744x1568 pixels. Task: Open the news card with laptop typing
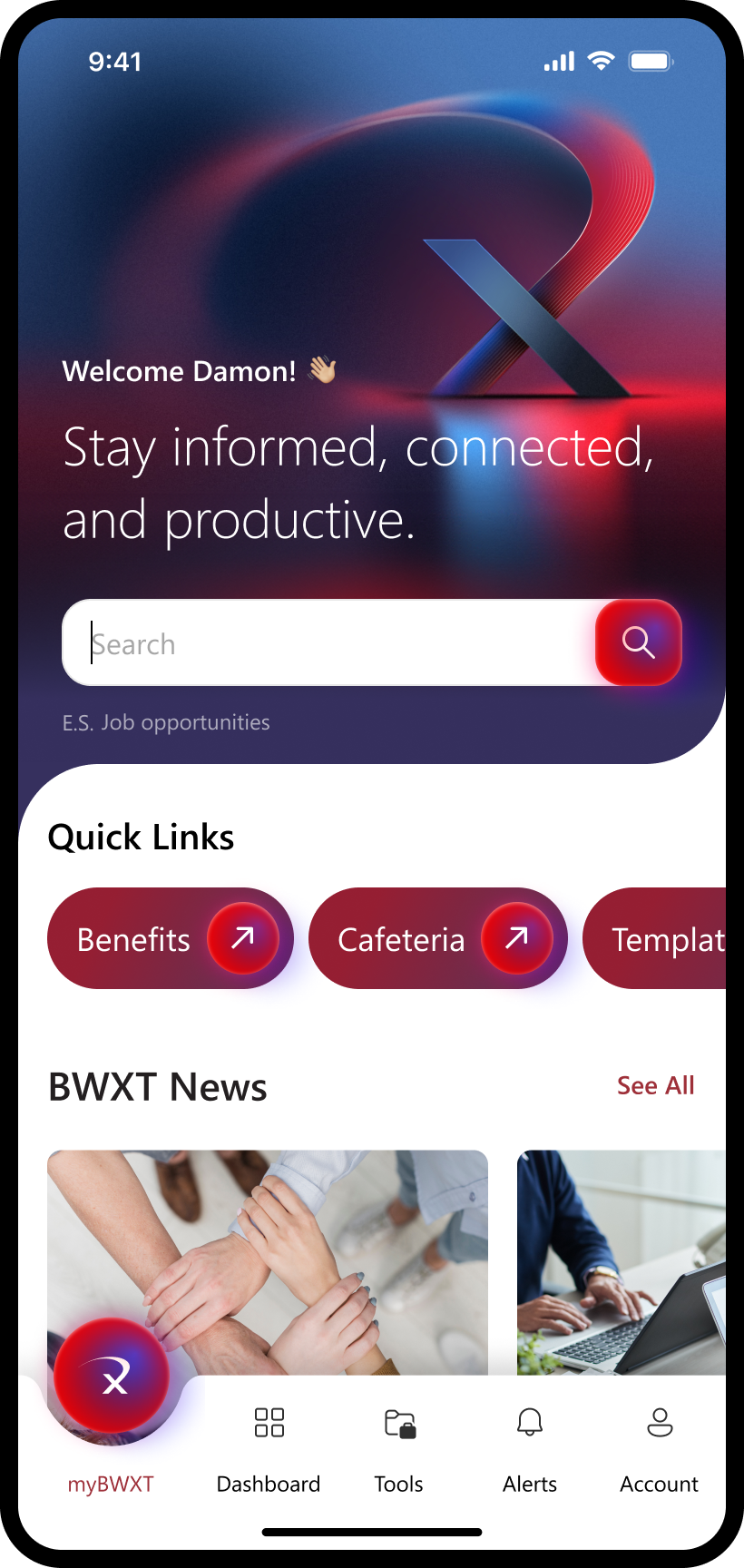point(622,1261)
